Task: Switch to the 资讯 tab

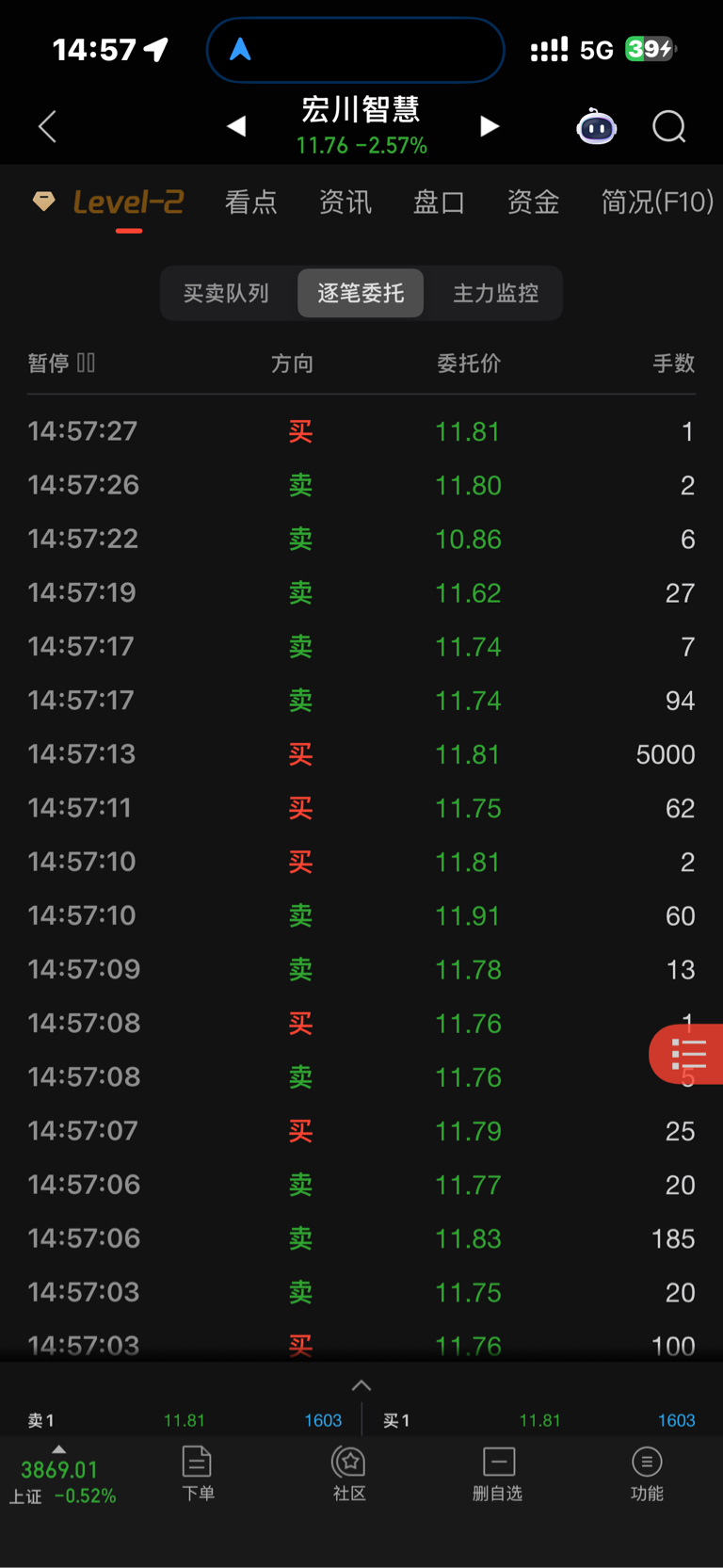Action: pyautogui.click(x=345, y=202)
